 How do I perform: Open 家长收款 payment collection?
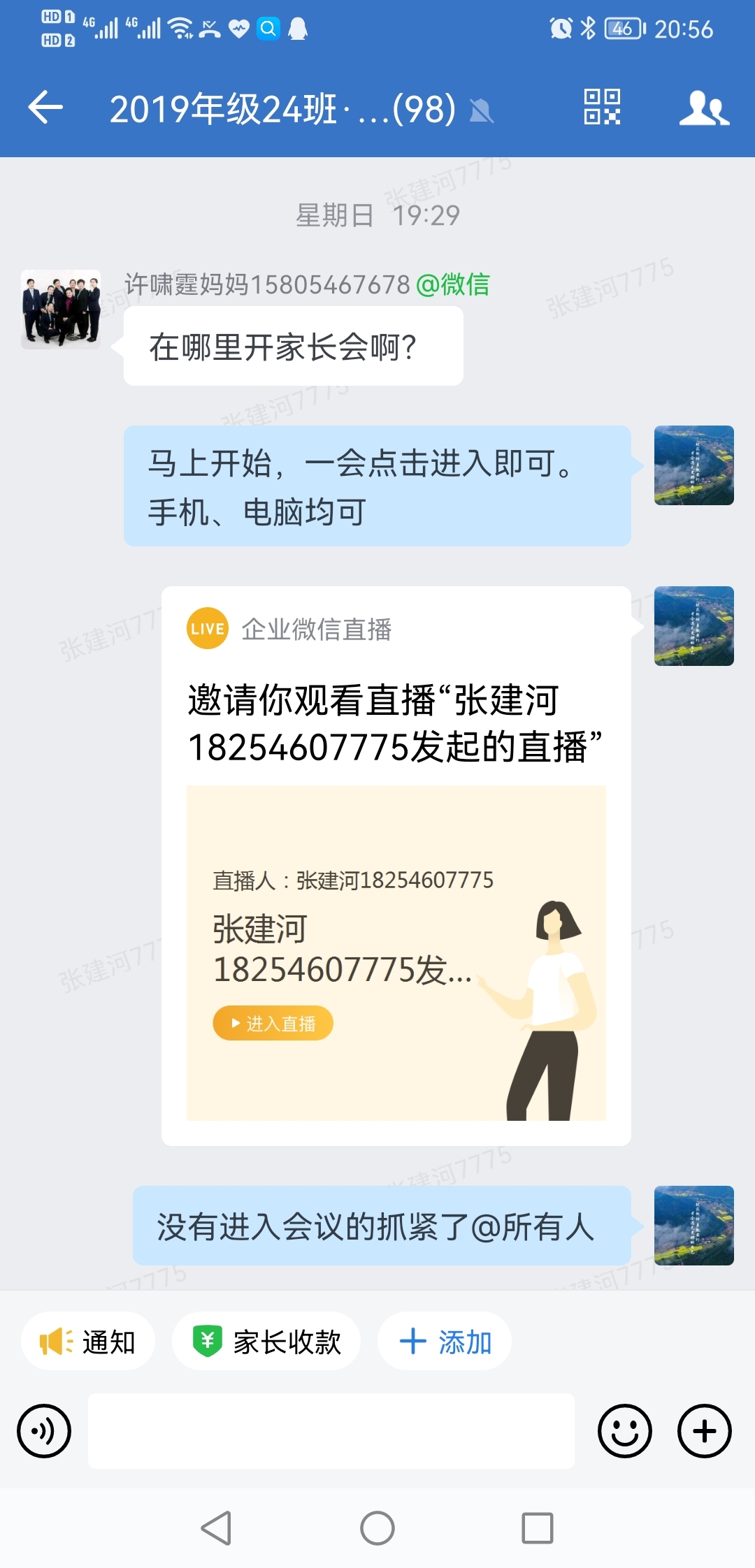[266, 1342]
